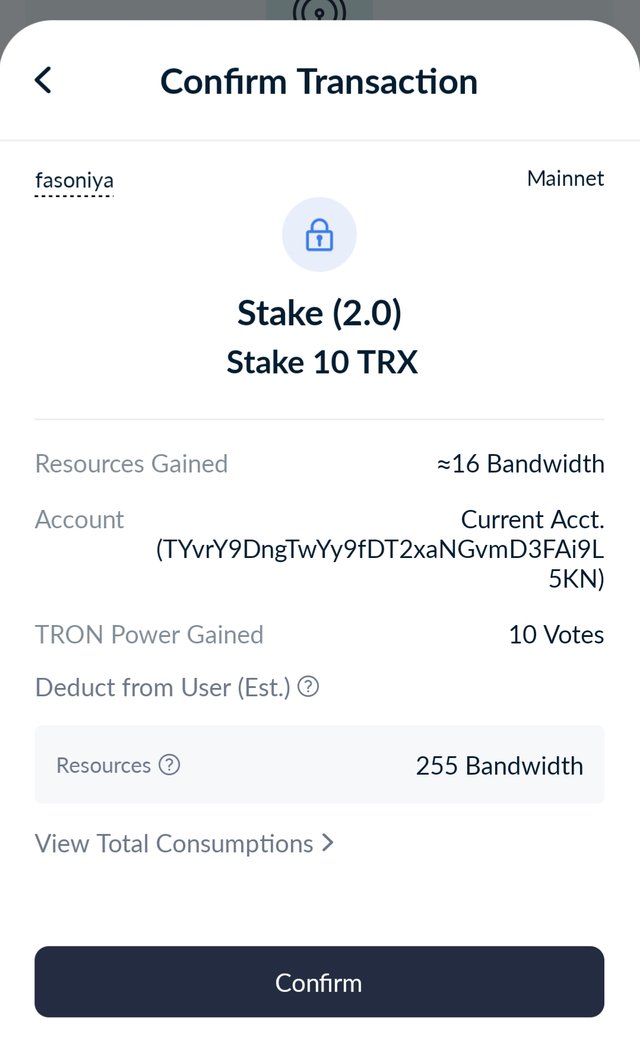Show help for Deduct from User (Est.)
640x1053 pixels.
[309, 687]
